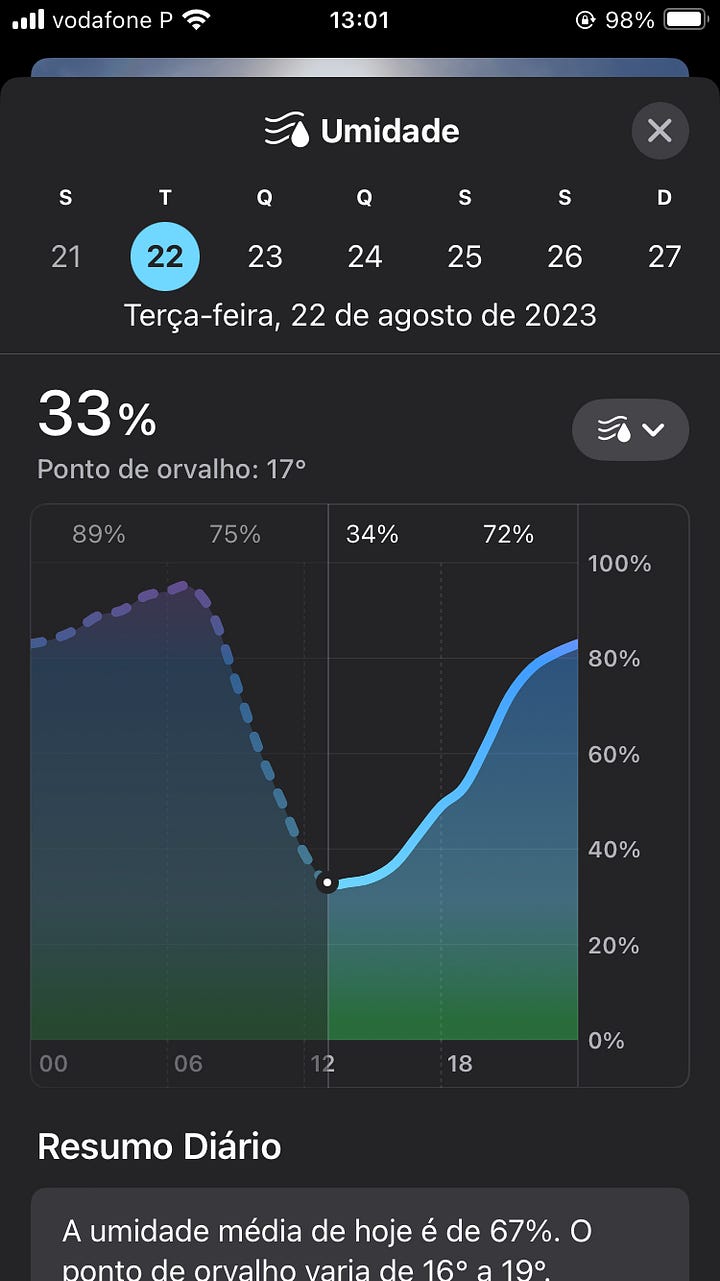The image size is (720, 1281).
Task: Tap the current point on humidity chart
Action: [327, 883]
